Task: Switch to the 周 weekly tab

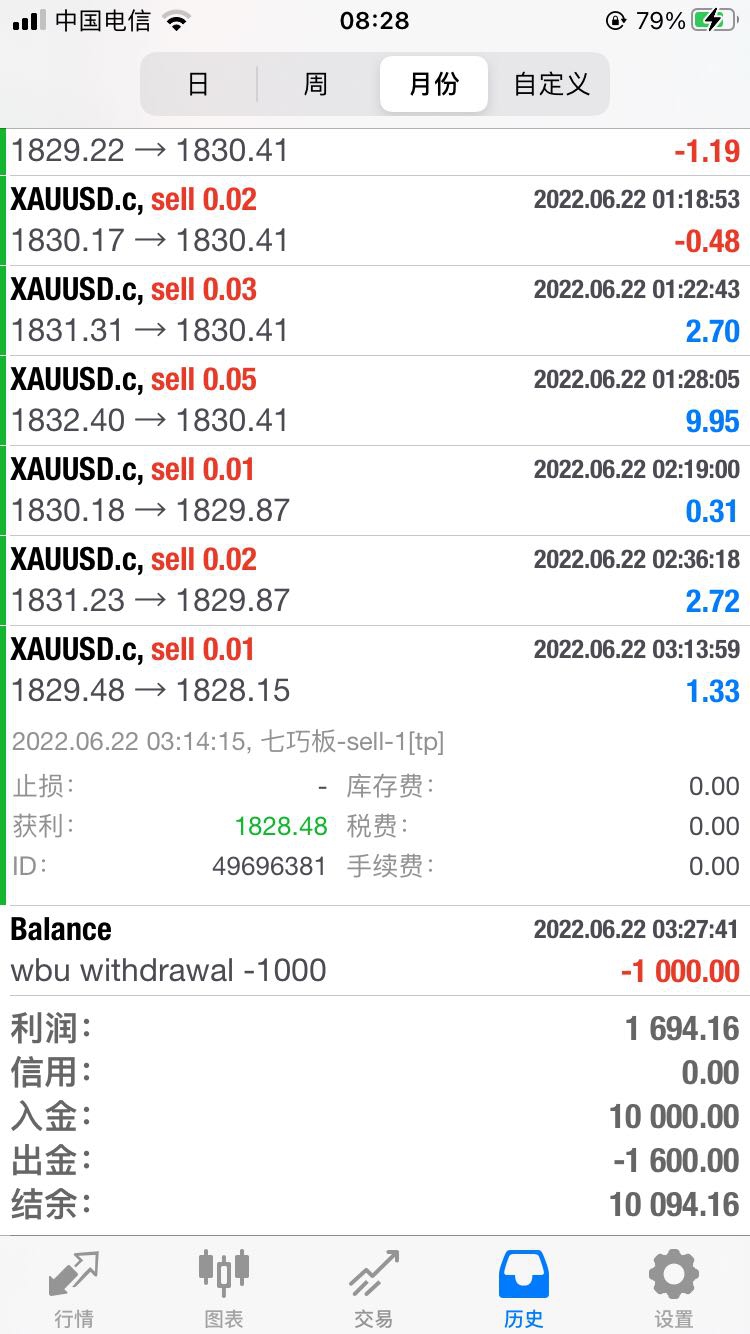Action: (x=315, y=84)
